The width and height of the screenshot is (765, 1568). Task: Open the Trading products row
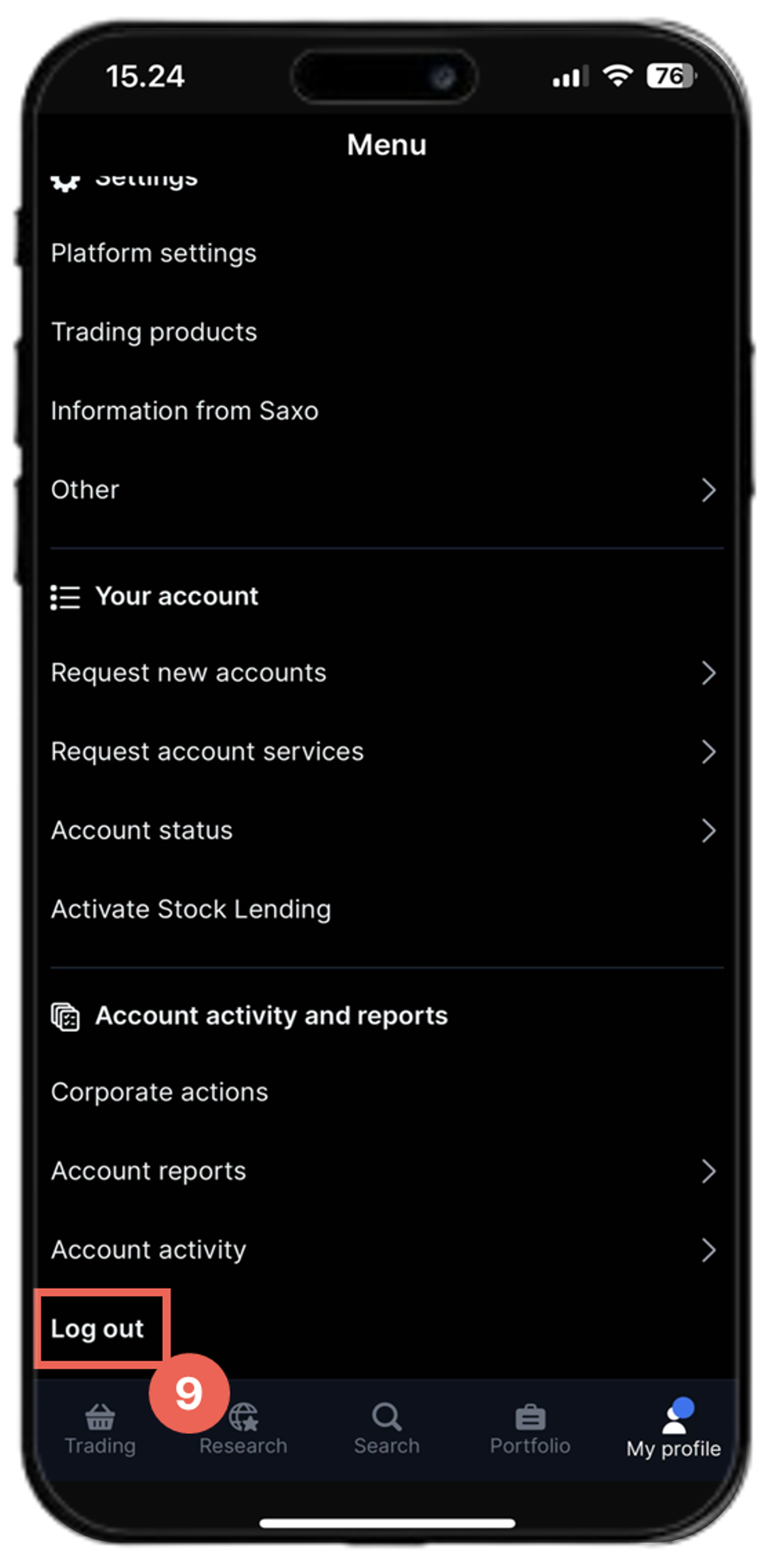(x=154, y=332)
